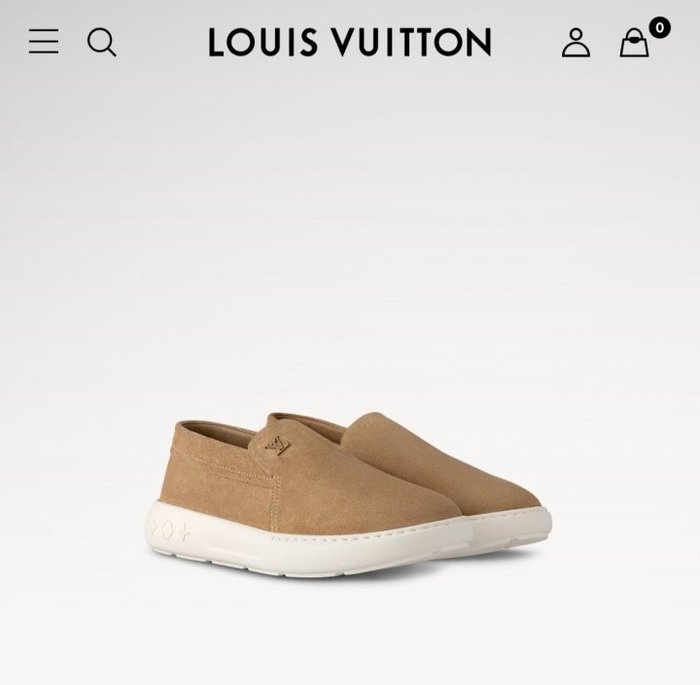Open the search magnifier

102,42
